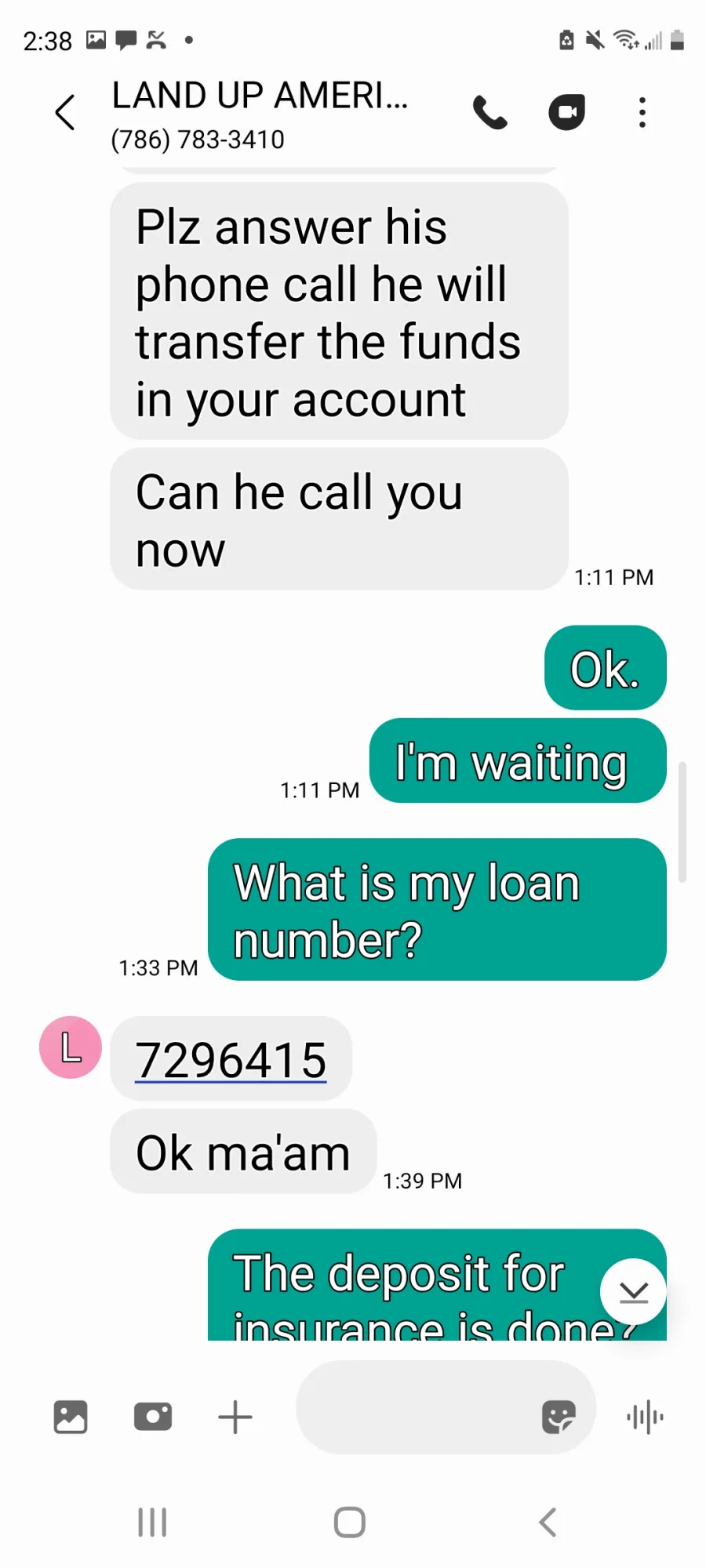The image size is (706, 1568).
Task: Record a voice message
Action: pos(645,1417)
